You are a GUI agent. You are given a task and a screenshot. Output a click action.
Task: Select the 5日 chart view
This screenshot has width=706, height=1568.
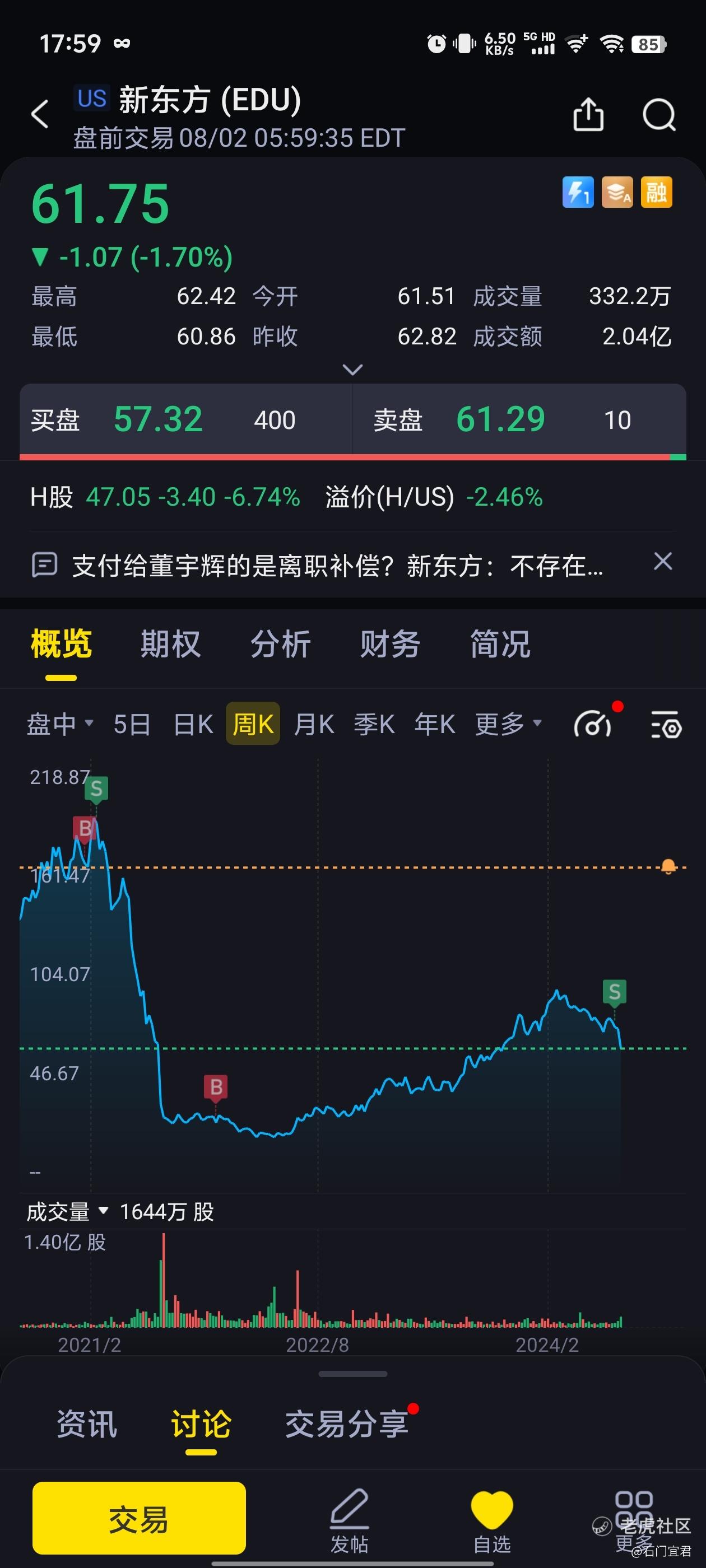tap(132, 724)
